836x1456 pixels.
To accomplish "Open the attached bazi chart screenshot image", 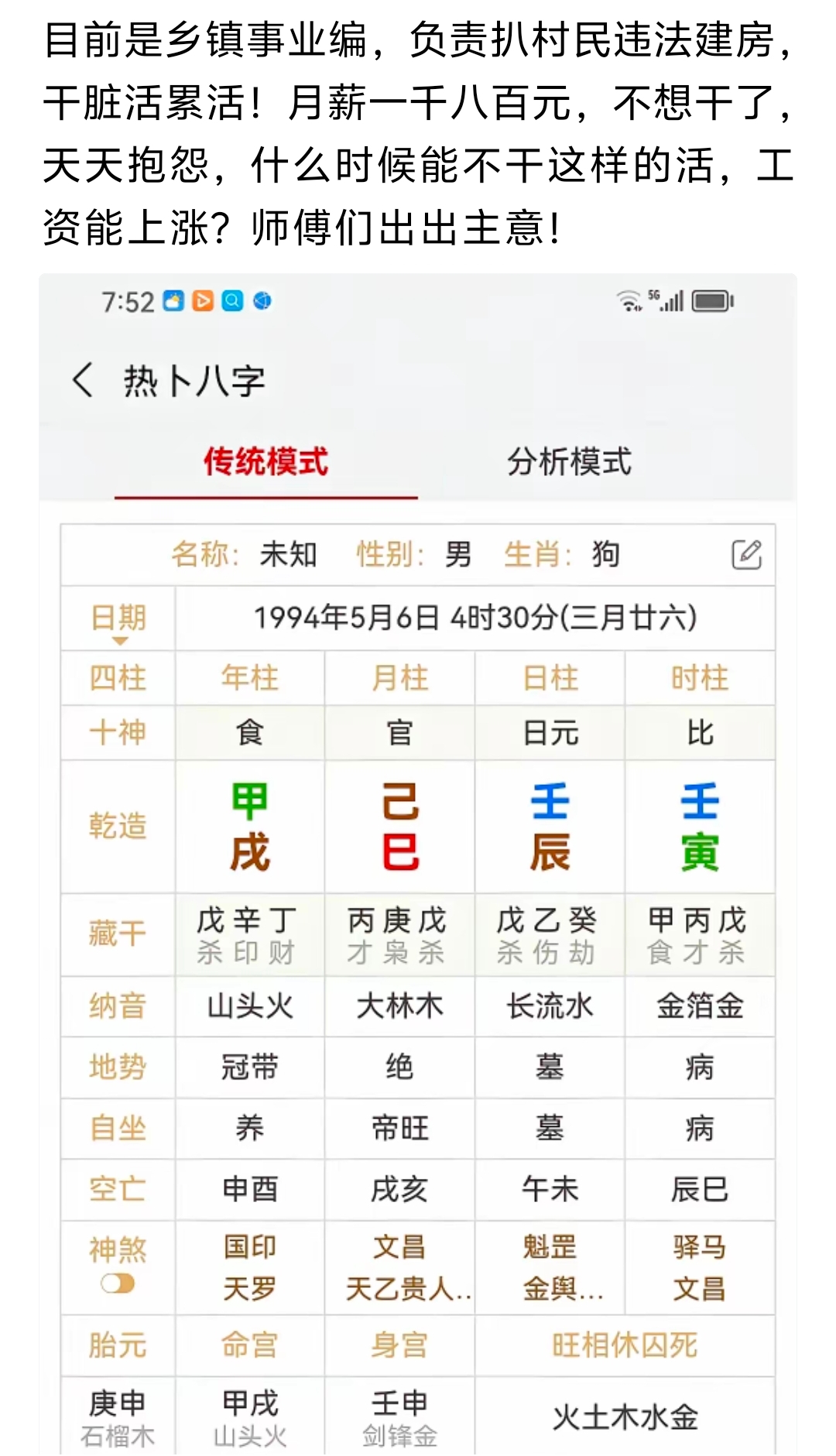I will coord(418,863).
